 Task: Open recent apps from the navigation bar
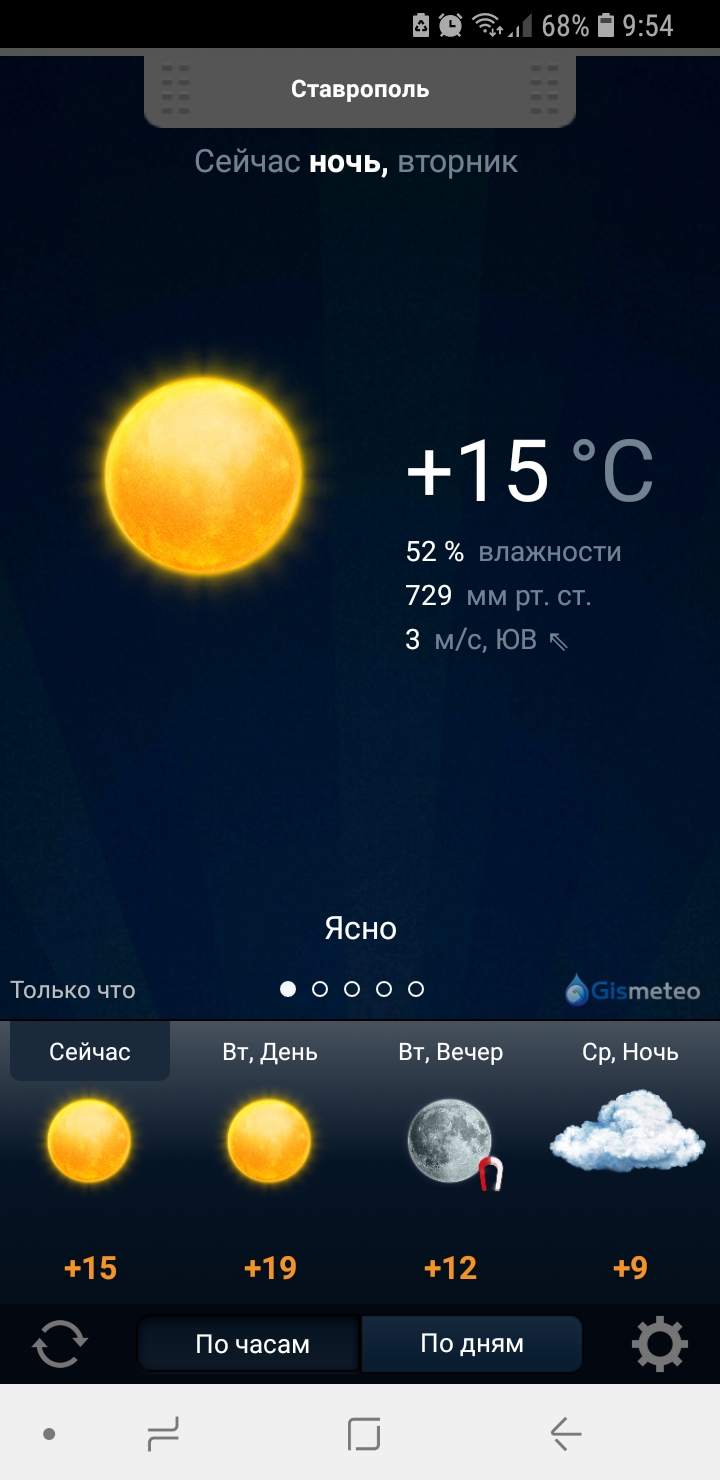click(x=163, y=1434)
